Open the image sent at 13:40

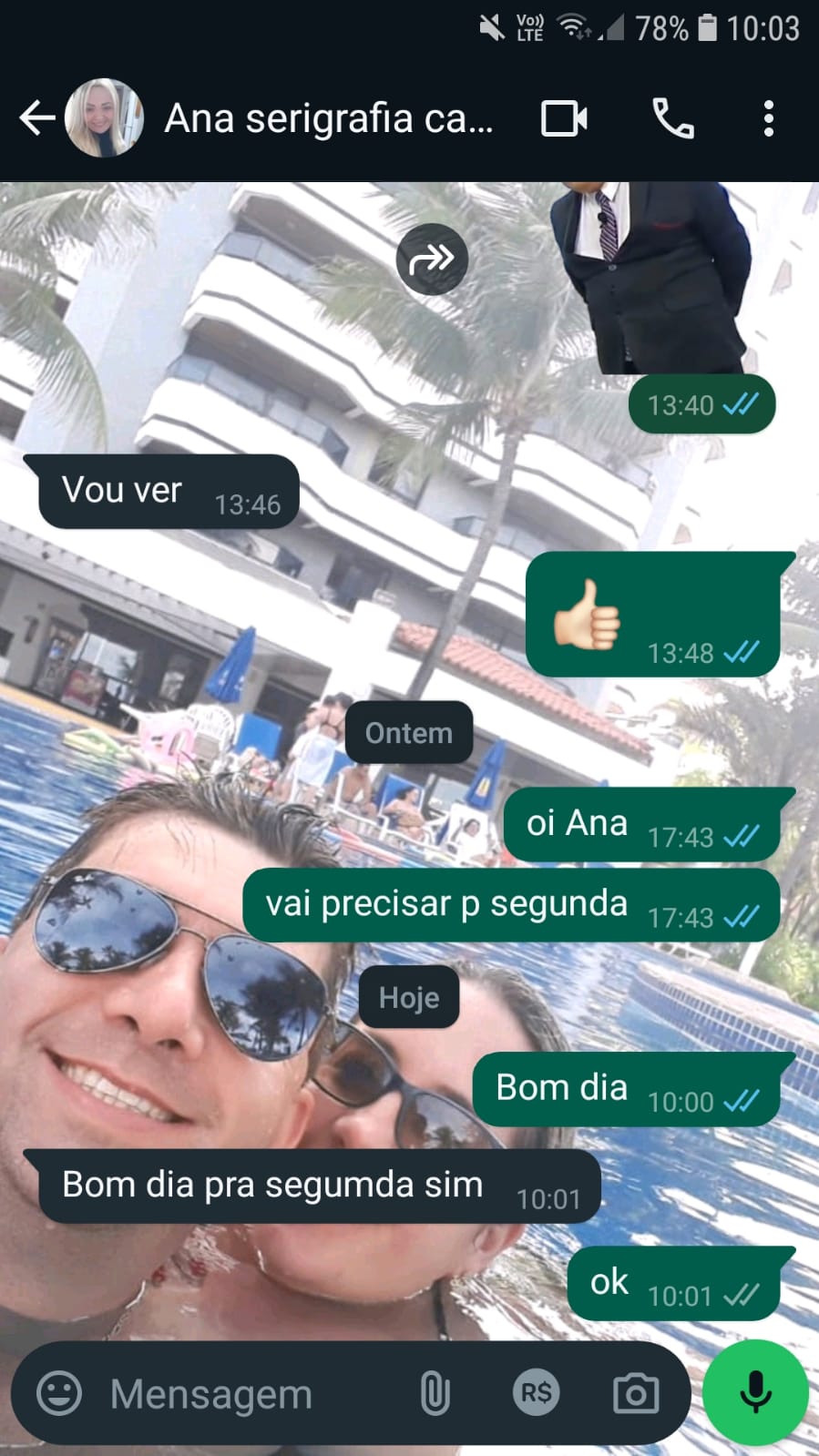(651, 273)
